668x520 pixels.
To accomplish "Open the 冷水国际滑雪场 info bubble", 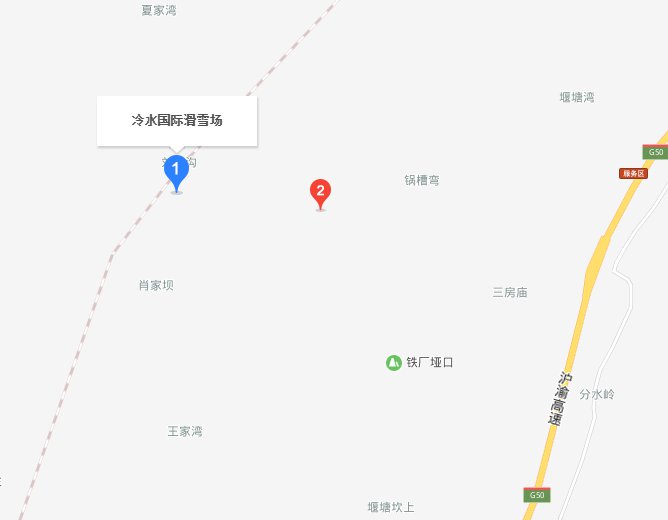I will pos(177,121).
